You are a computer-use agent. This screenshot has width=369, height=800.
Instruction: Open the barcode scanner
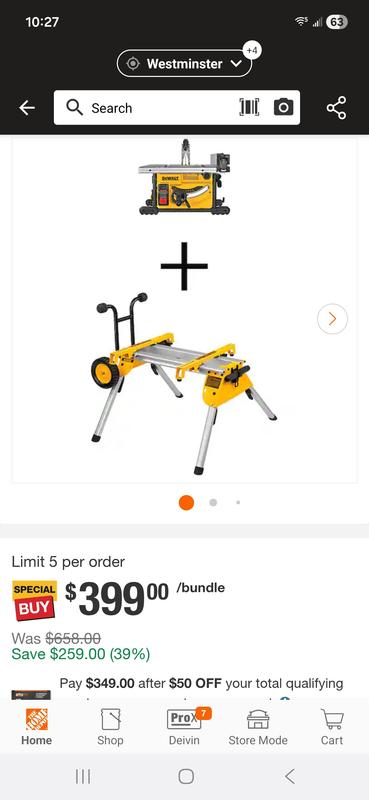[249, 108]
